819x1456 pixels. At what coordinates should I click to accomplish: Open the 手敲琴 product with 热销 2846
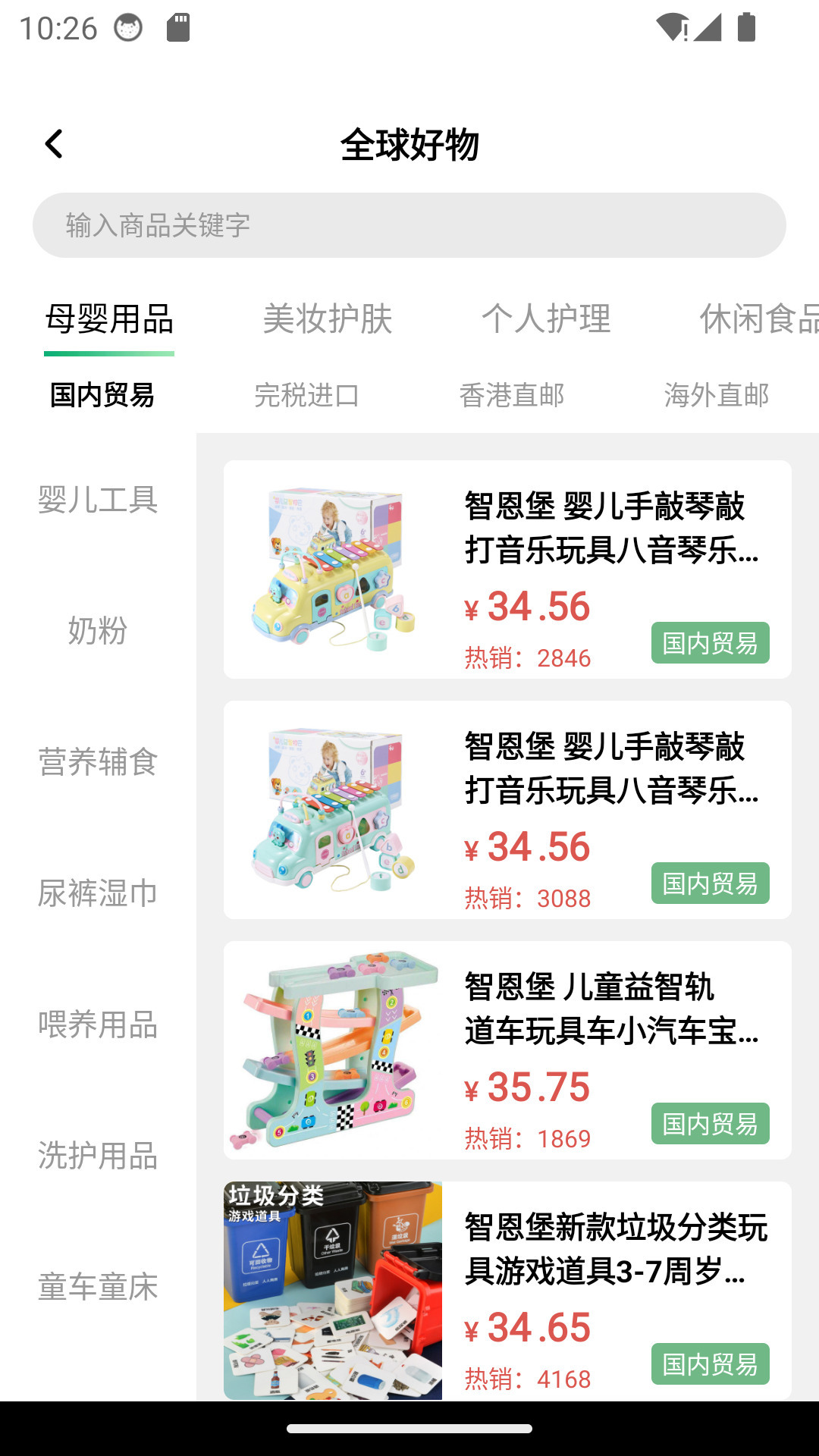point(507,570)
